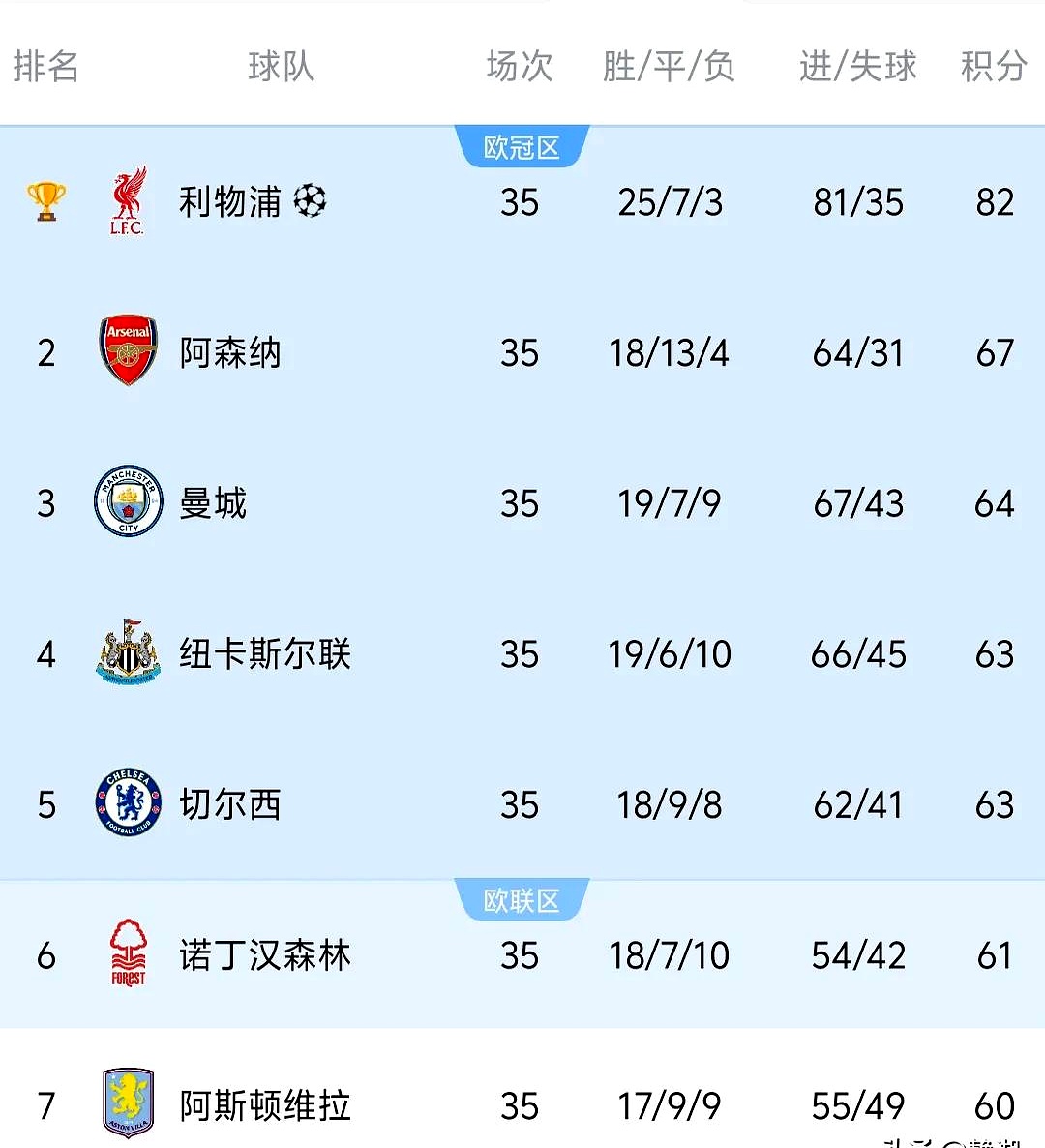Click the gold trophy icon beside Liverpool
Screen dimensions: 1045x1148
(x=45, y=194)
